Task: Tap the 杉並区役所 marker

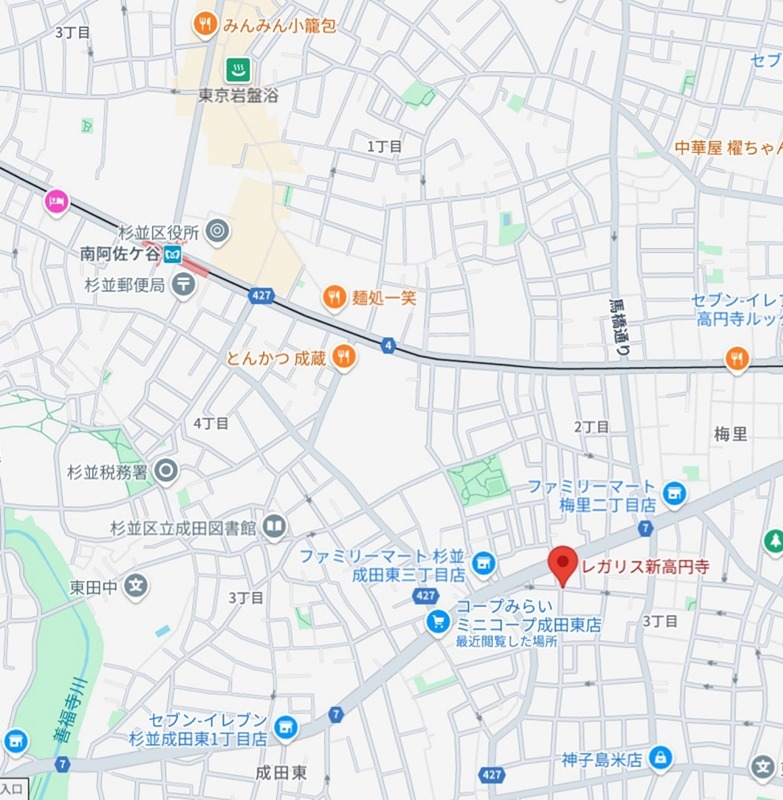Action: pos(217,232)
